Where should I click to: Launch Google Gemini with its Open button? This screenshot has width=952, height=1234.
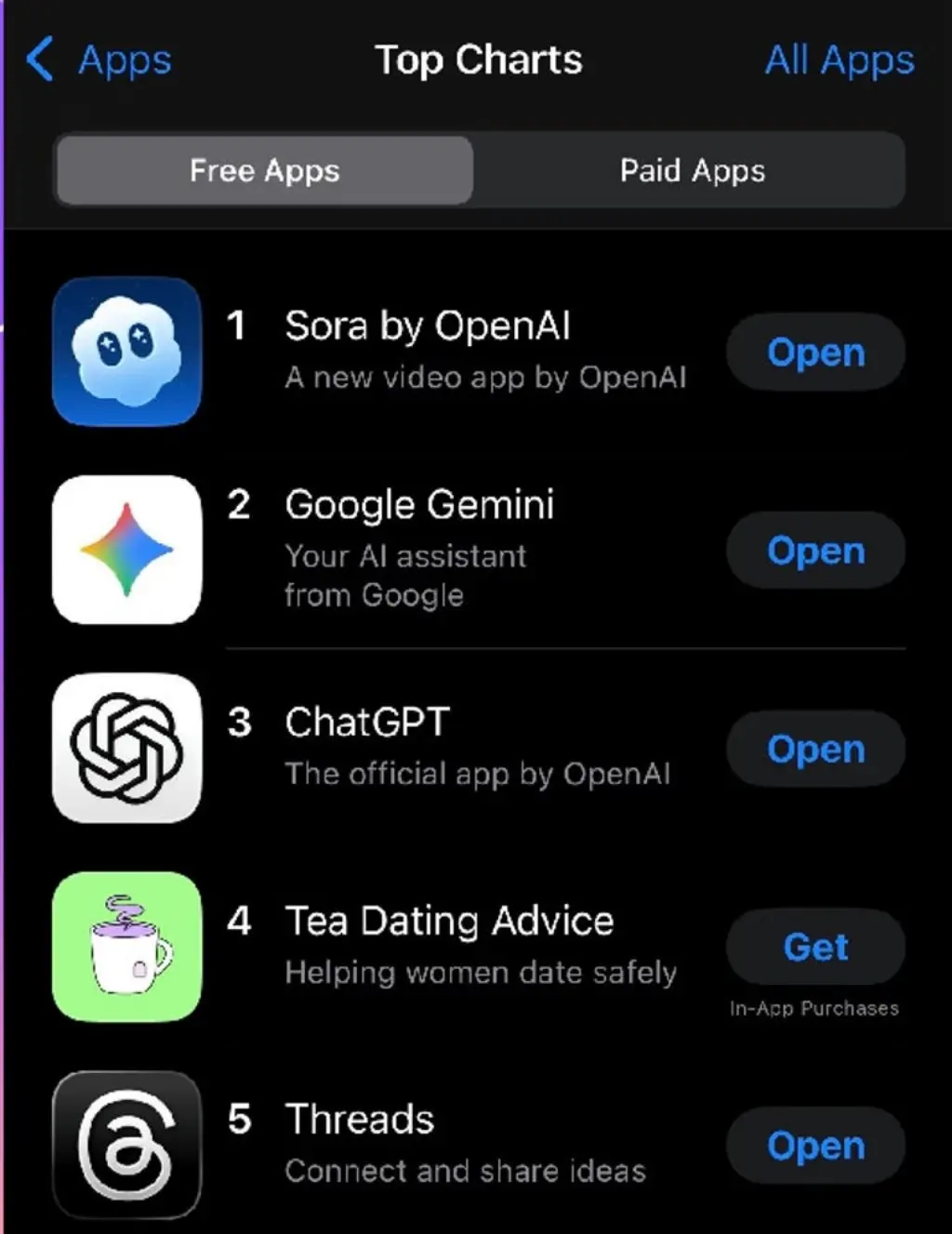815,551
